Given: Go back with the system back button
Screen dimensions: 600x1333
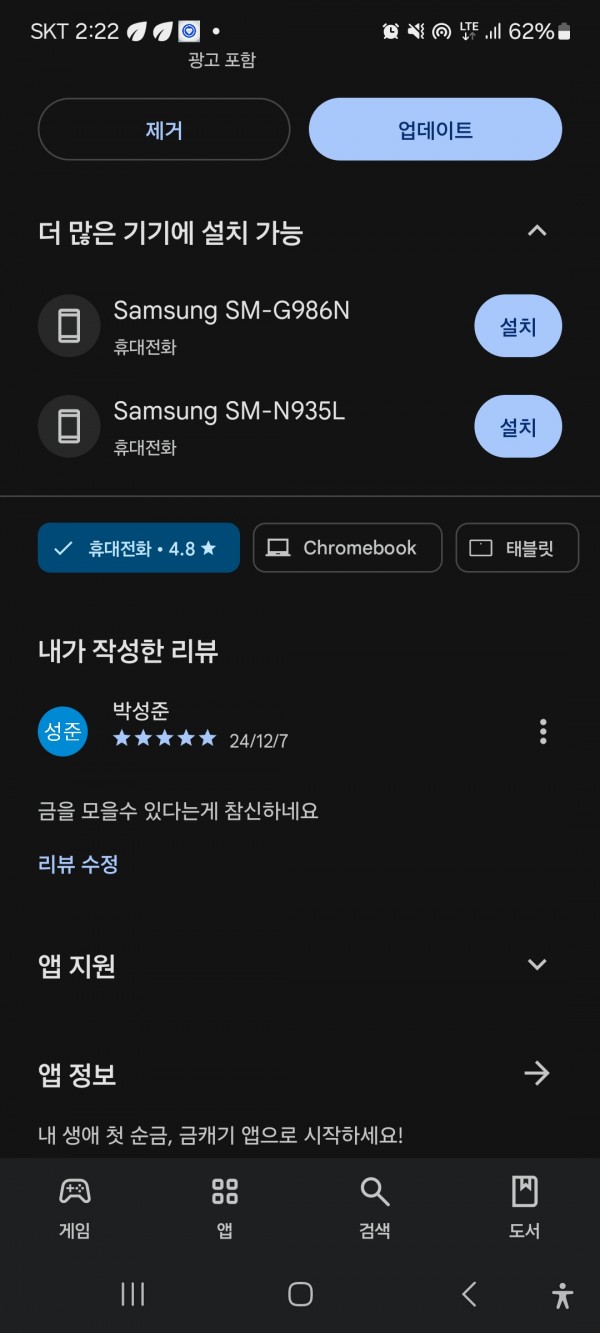Looking at the screenshot, I should (x=469, y=1294).
